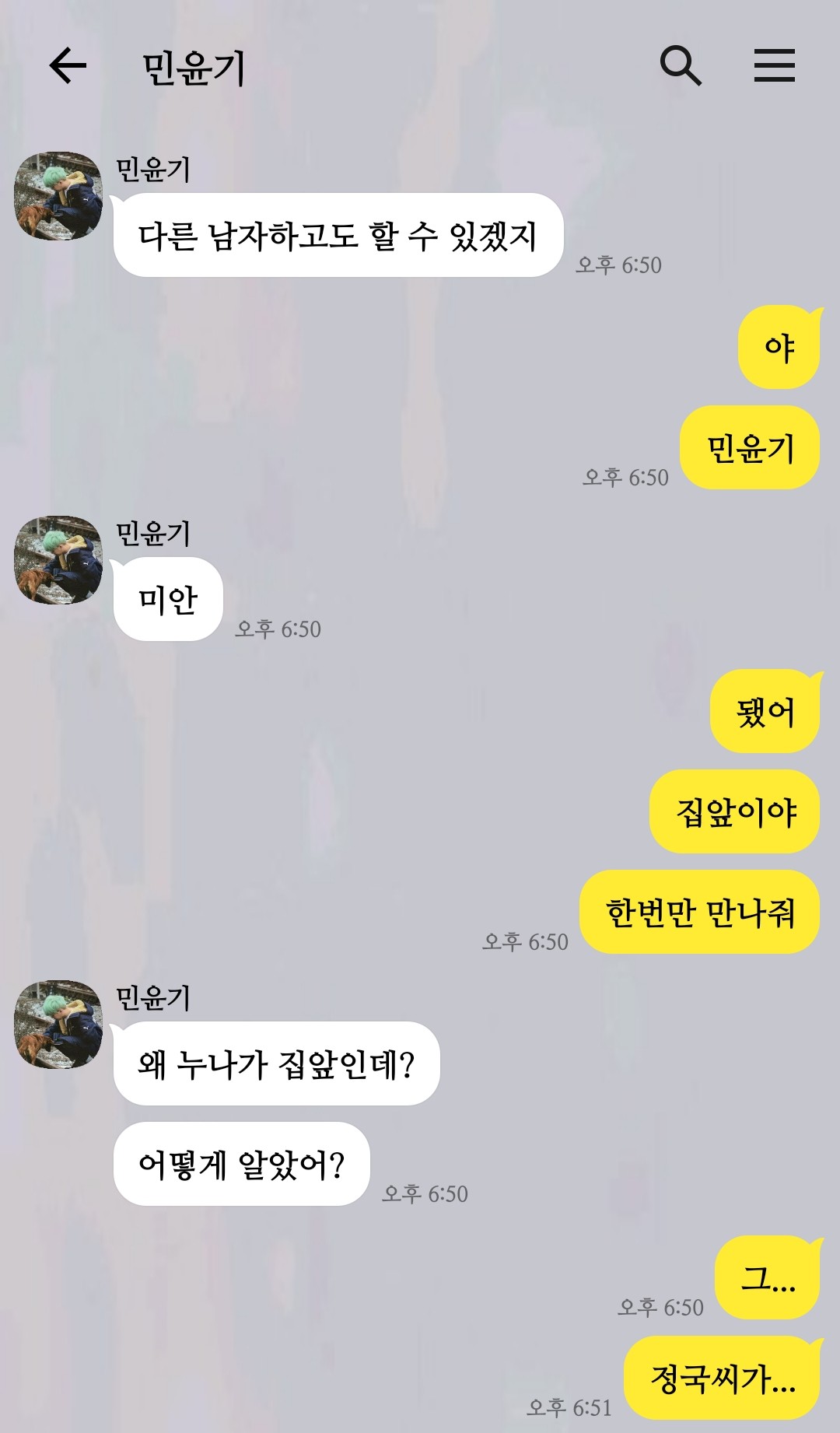View 민윤기's avatar beside '다른 남자하고도' message

58,196
